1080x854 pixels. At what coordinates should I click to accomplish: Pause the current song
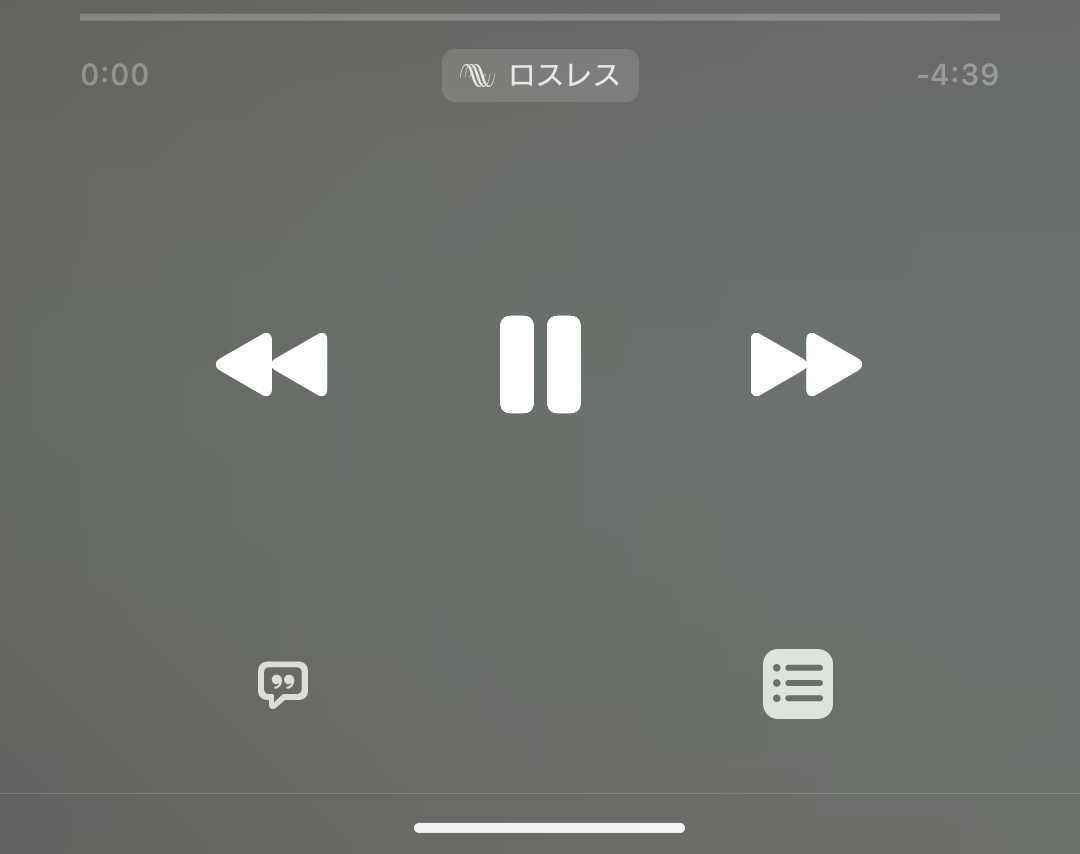(540, 364)
